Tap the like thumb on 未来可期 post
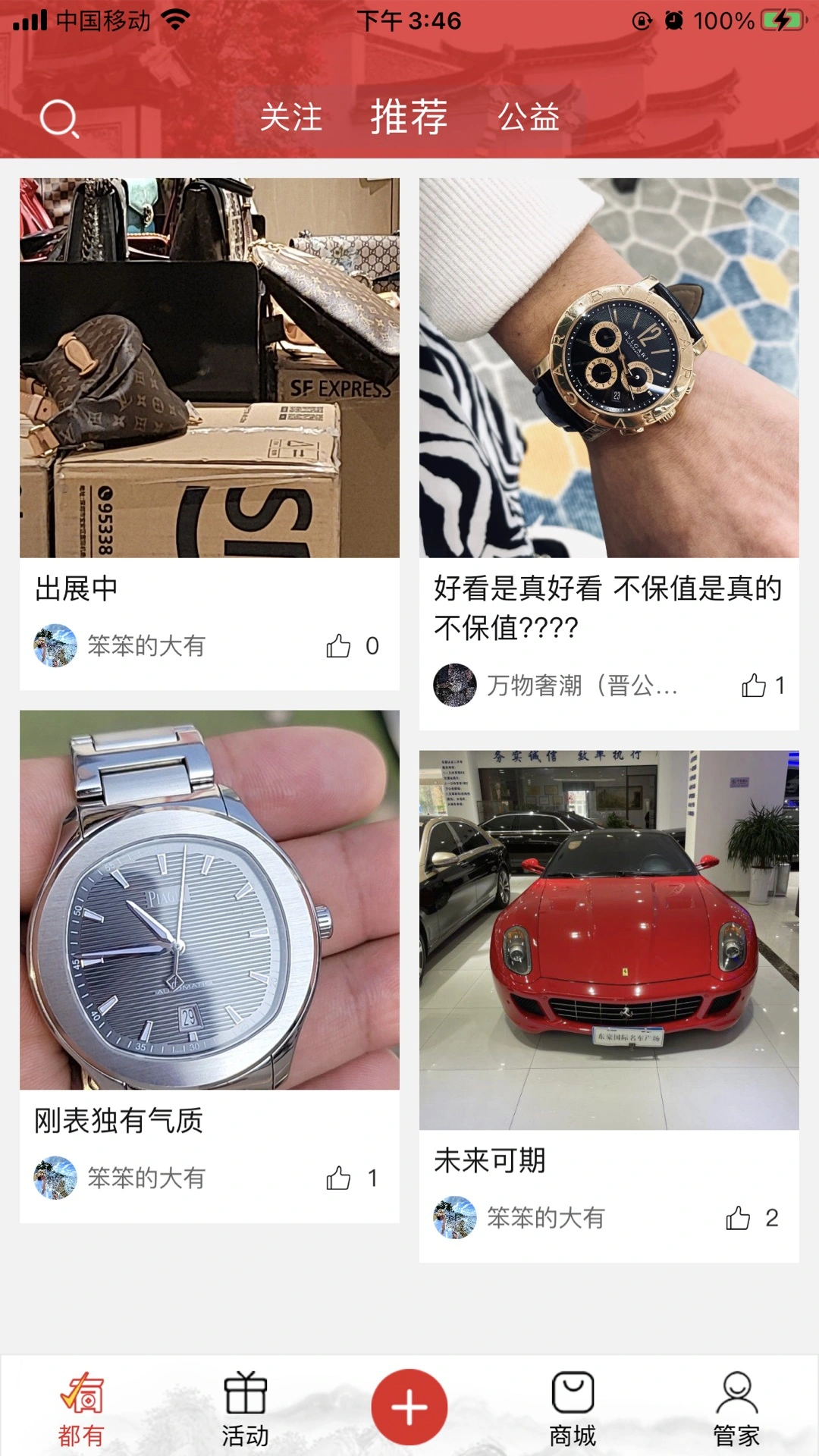 click(738, 1216)
